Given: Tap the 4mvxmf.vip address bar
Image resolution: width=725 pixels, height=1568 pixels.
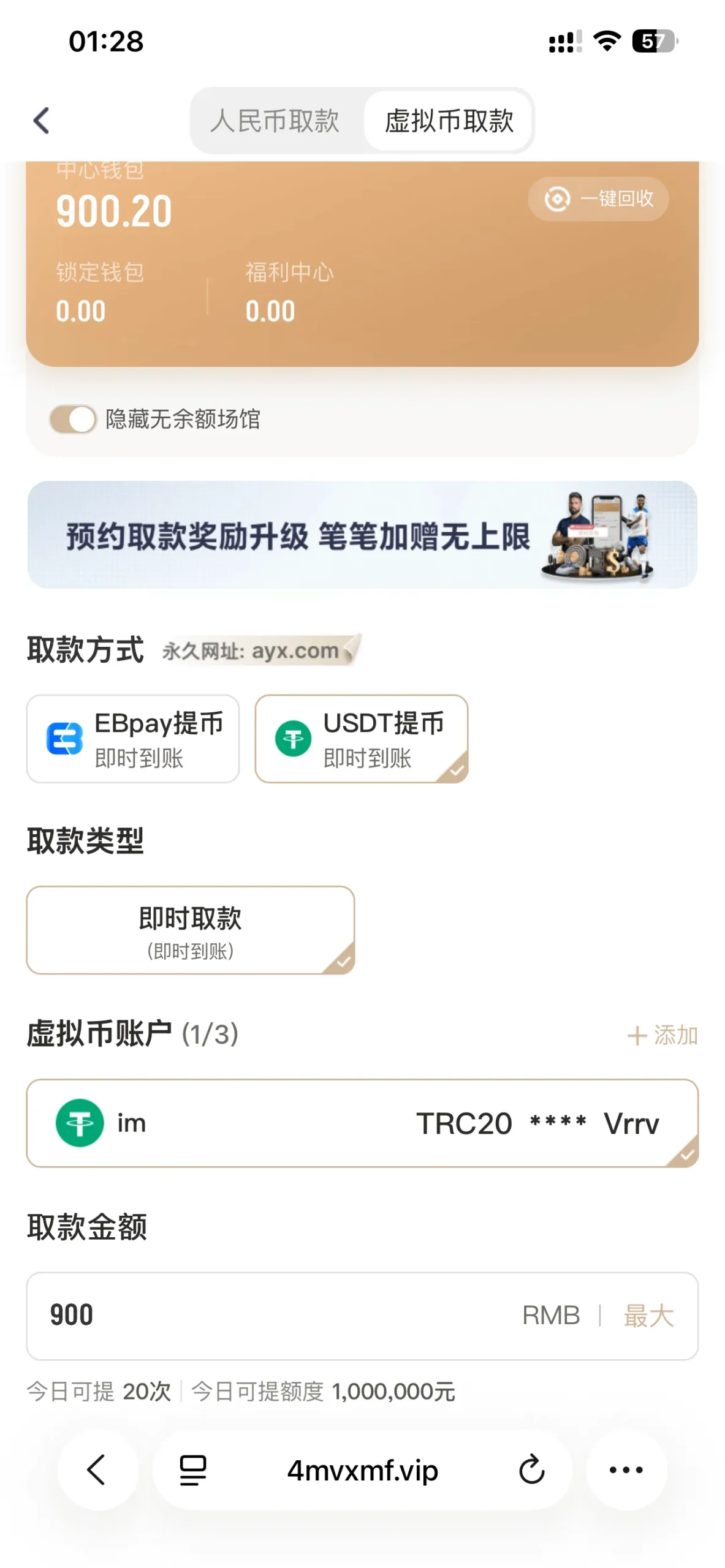Looking at the screenshot, I should pyautogui.click(x=362, y=1470).
